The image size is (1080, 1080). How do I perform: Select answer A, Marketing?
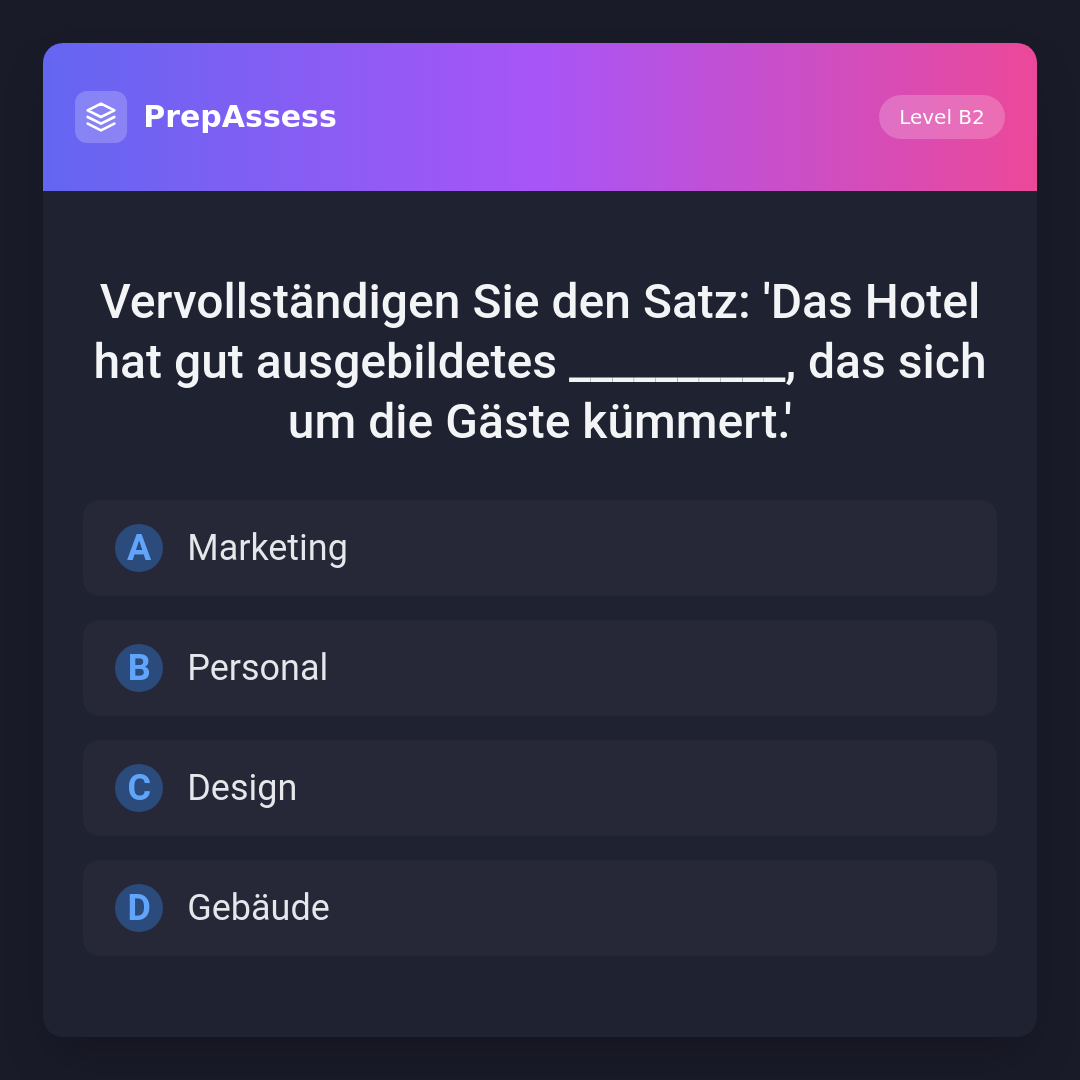coord(540,548)
